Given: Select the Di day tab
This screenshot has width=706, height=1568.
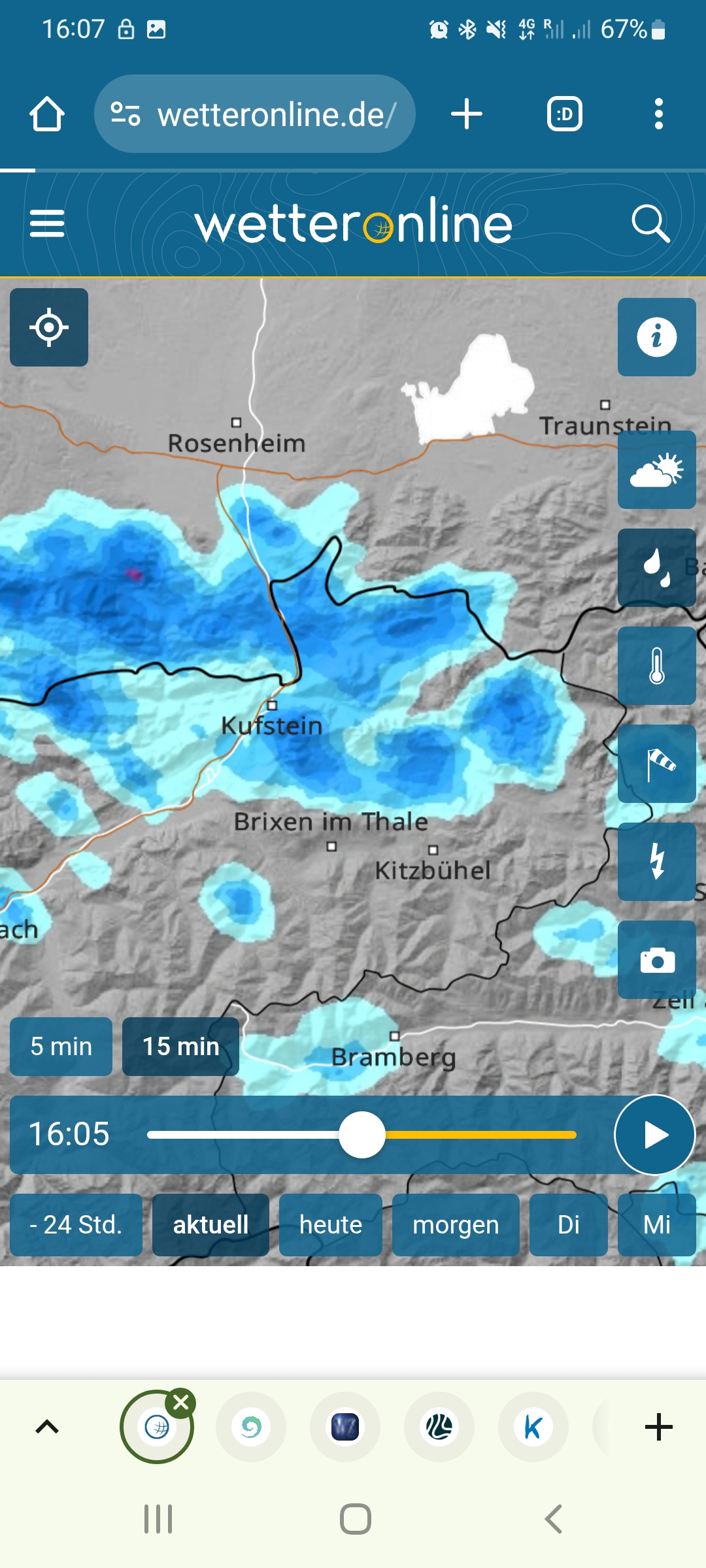Looking at the screenshot, I should click(568, 1225).
